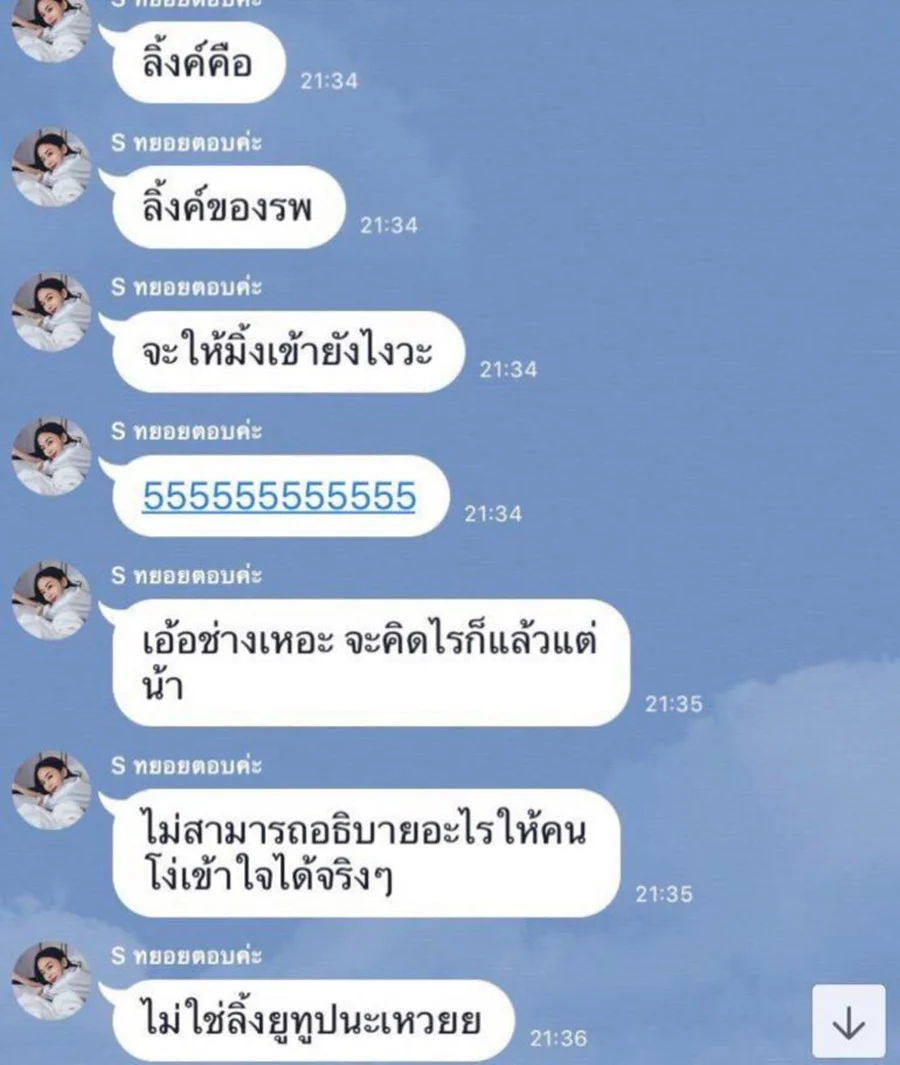This screenshot has width=900, height=1065.
Task: Jump to latest messages with down arrow
Action: tap(848, 1021)
